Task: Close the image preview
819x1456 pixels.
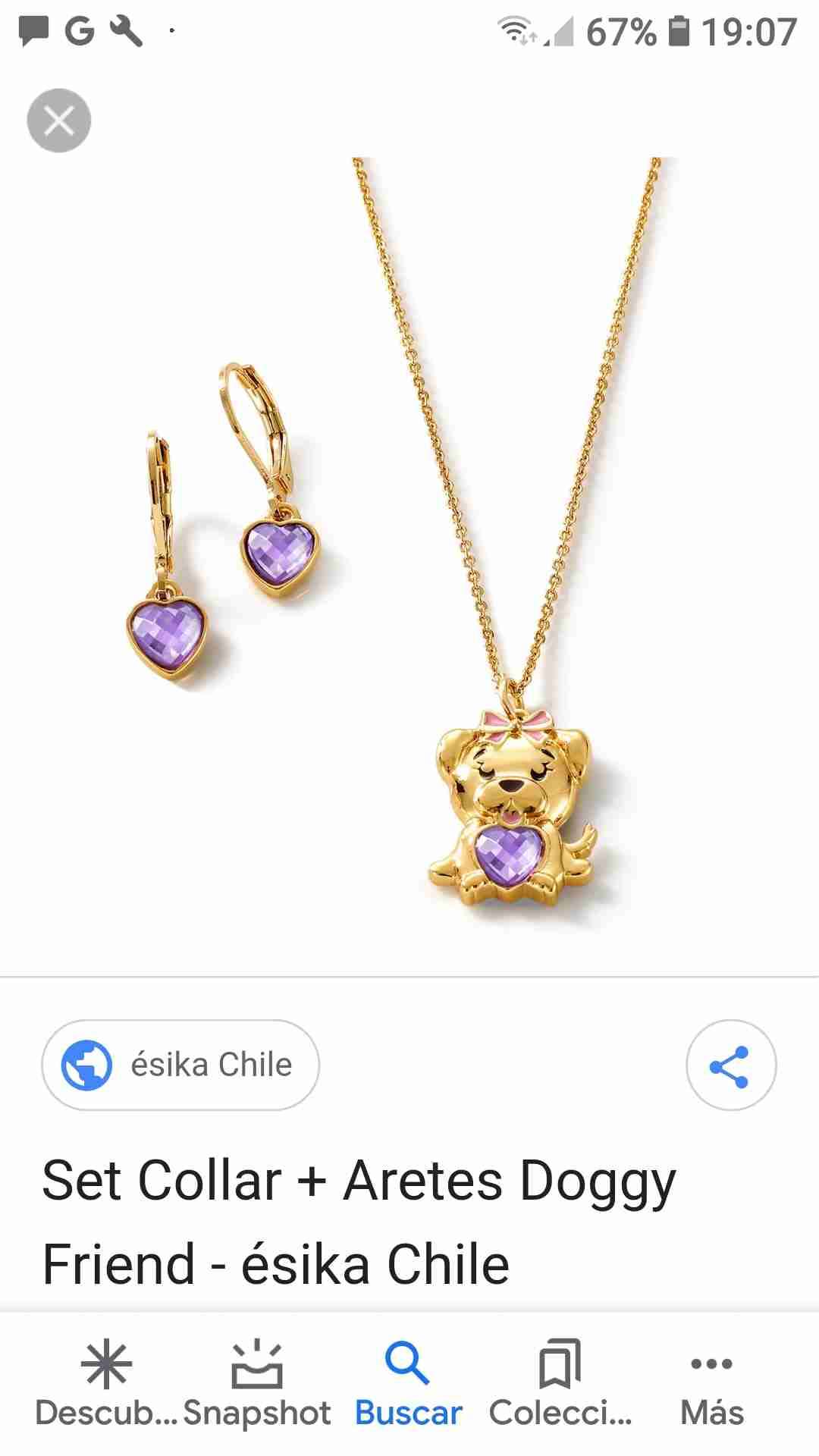Action: pyautogui.click(x=59, y=121)
